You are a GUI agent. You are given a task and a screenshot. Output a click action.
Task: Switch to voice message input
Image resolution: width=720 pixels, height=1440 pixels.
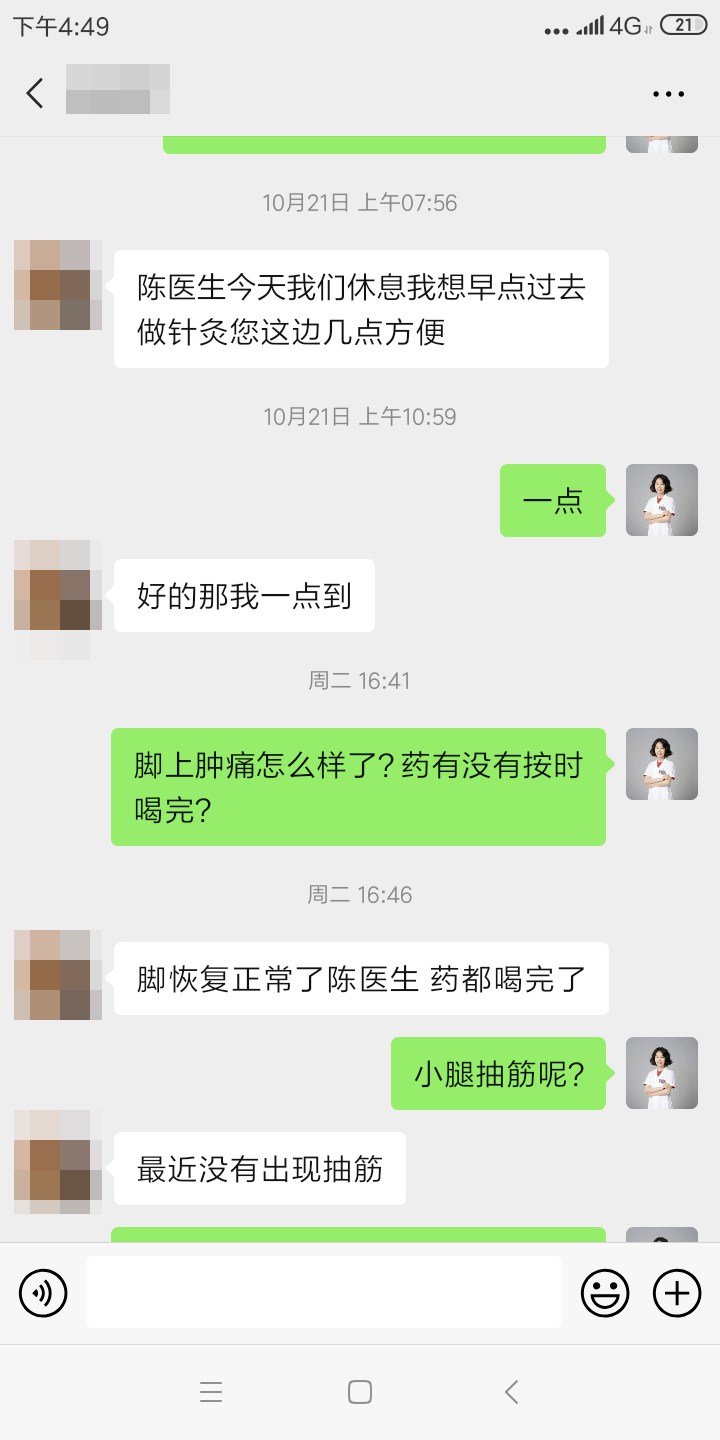click(43, 1293)
